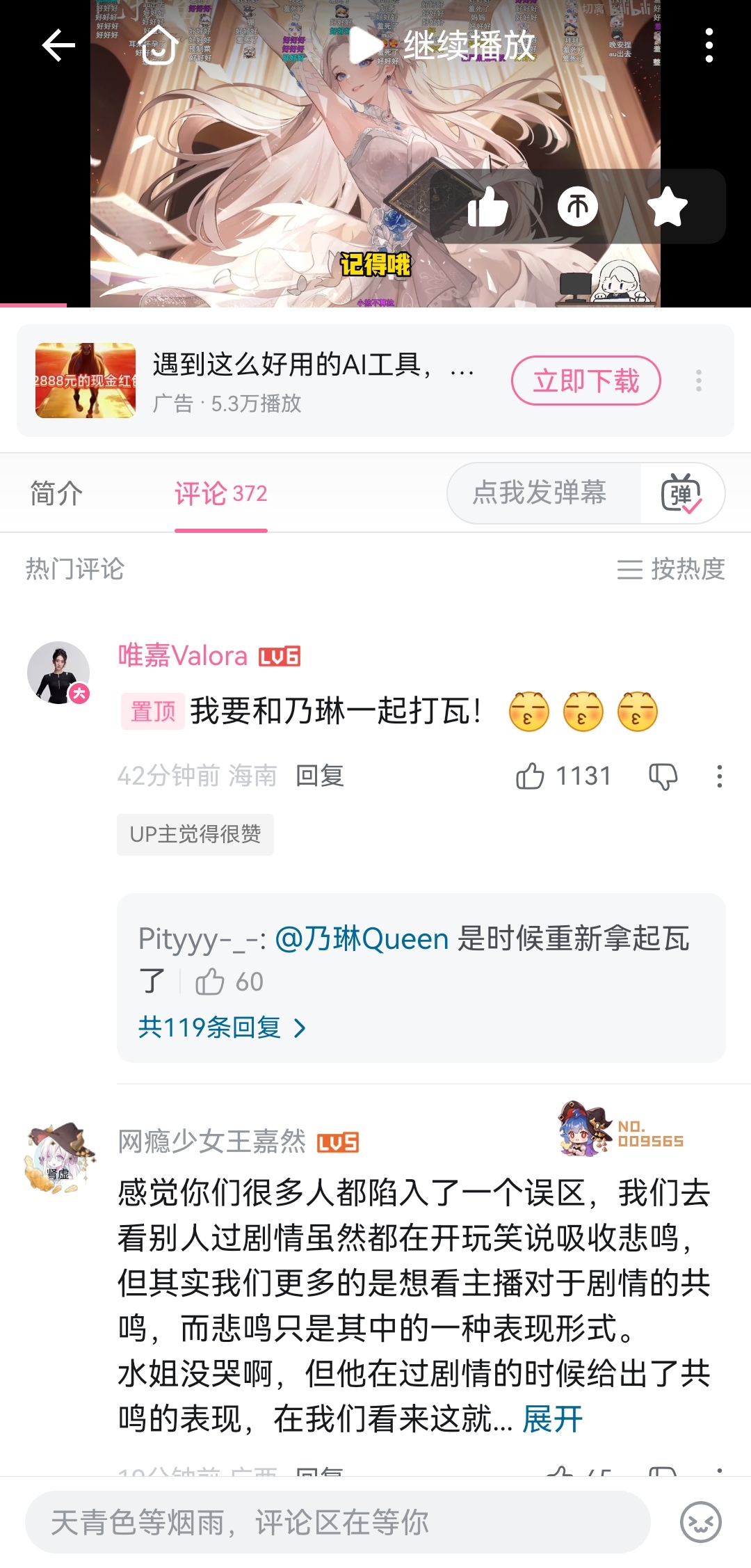Like 唯嘉Valora's comment with 1131 likes

click(531, 776)
